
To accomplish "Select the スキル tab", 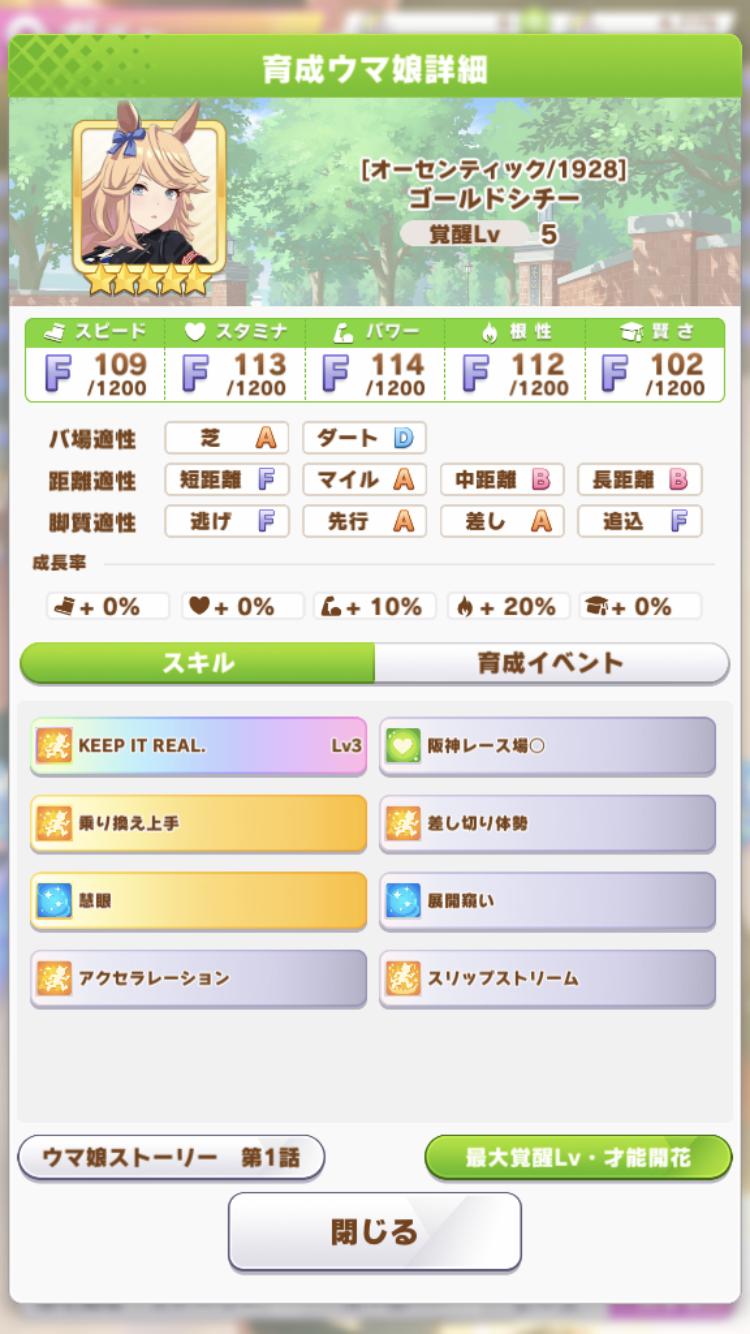I will (197, 663).
